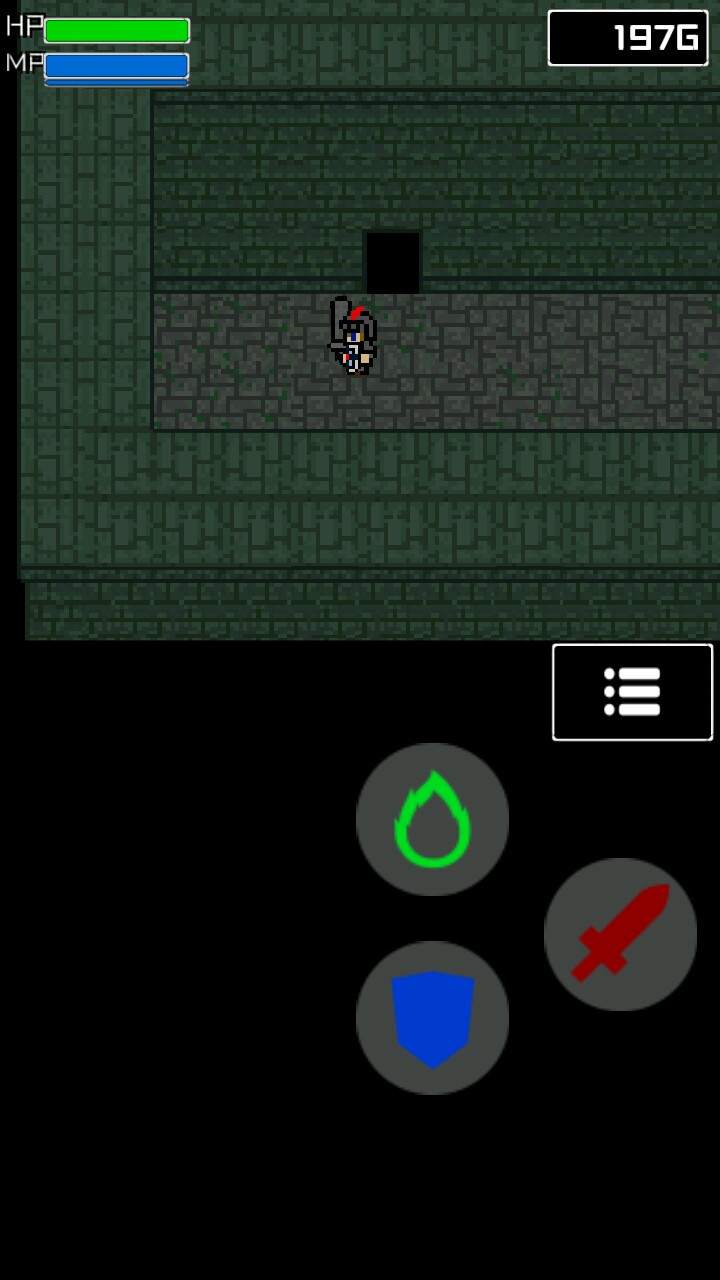Screen dimensions: 720x1280
Task: Open the game menu list button
Action: pyautogui.click(x=632, y=692)
